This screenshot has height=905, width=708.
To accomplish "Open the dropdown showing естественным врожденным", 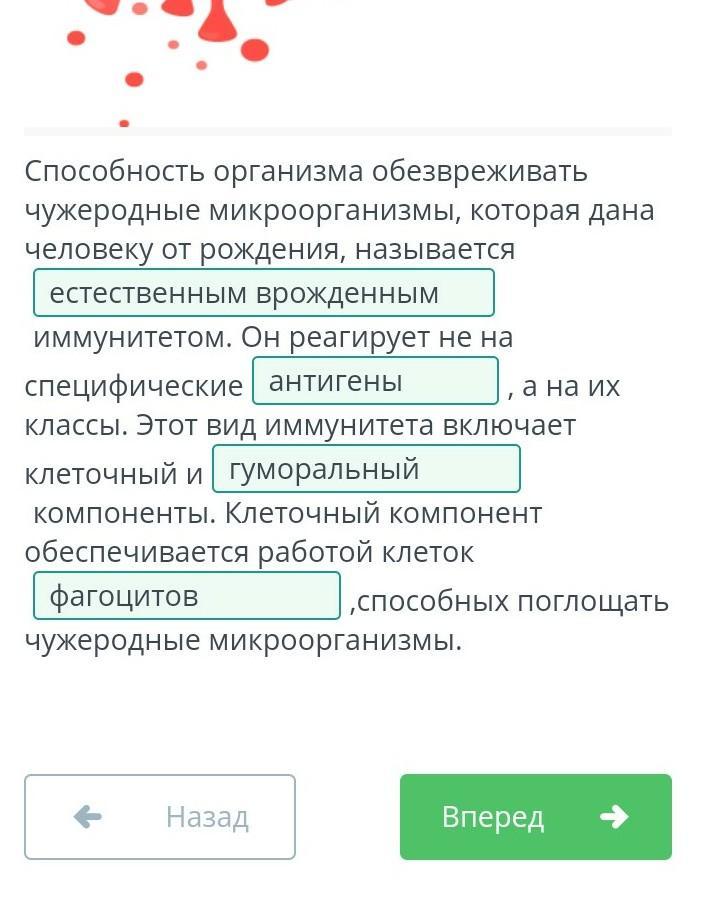I will tap(264, 293).
